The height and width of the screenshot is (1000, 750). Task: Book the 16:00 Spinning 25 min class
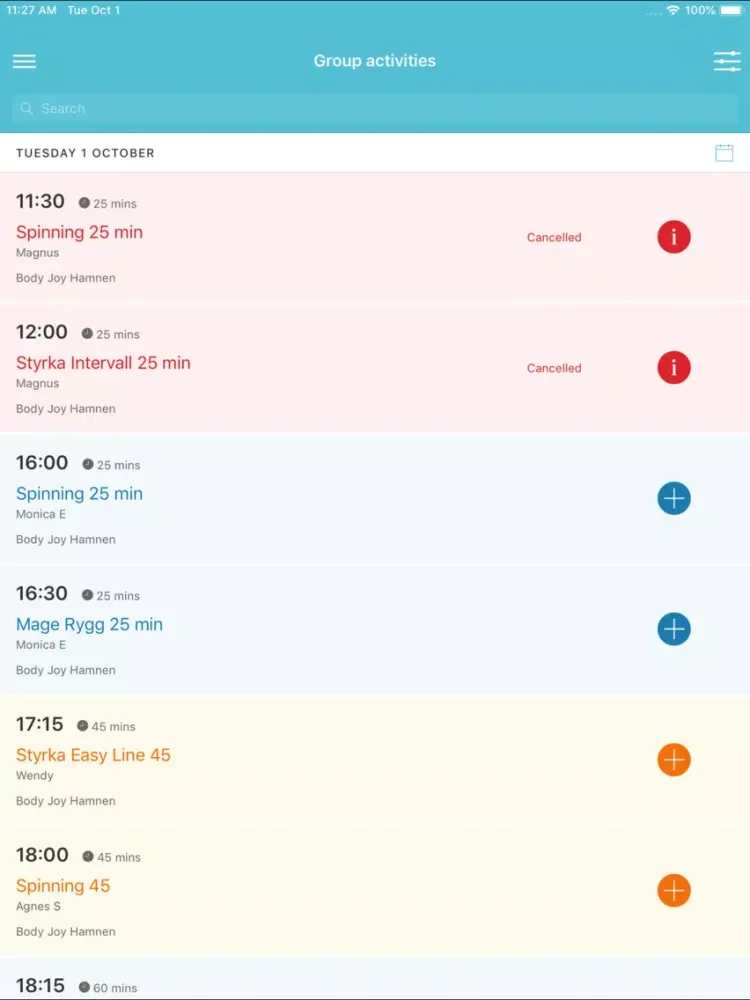click(x=674, y=498)
